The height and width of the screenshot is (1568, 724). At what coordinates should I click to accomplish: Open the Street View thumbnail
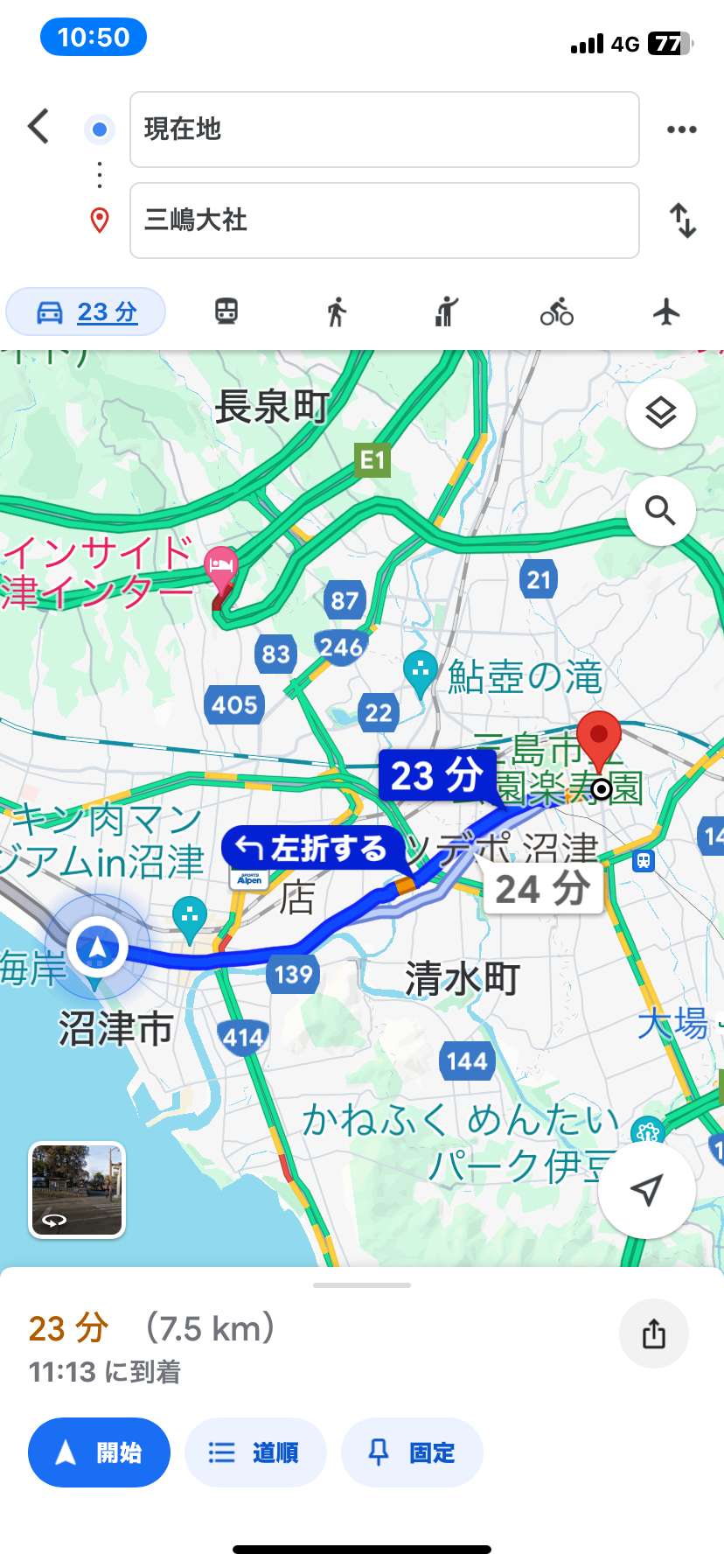[x=77, y=1190]
